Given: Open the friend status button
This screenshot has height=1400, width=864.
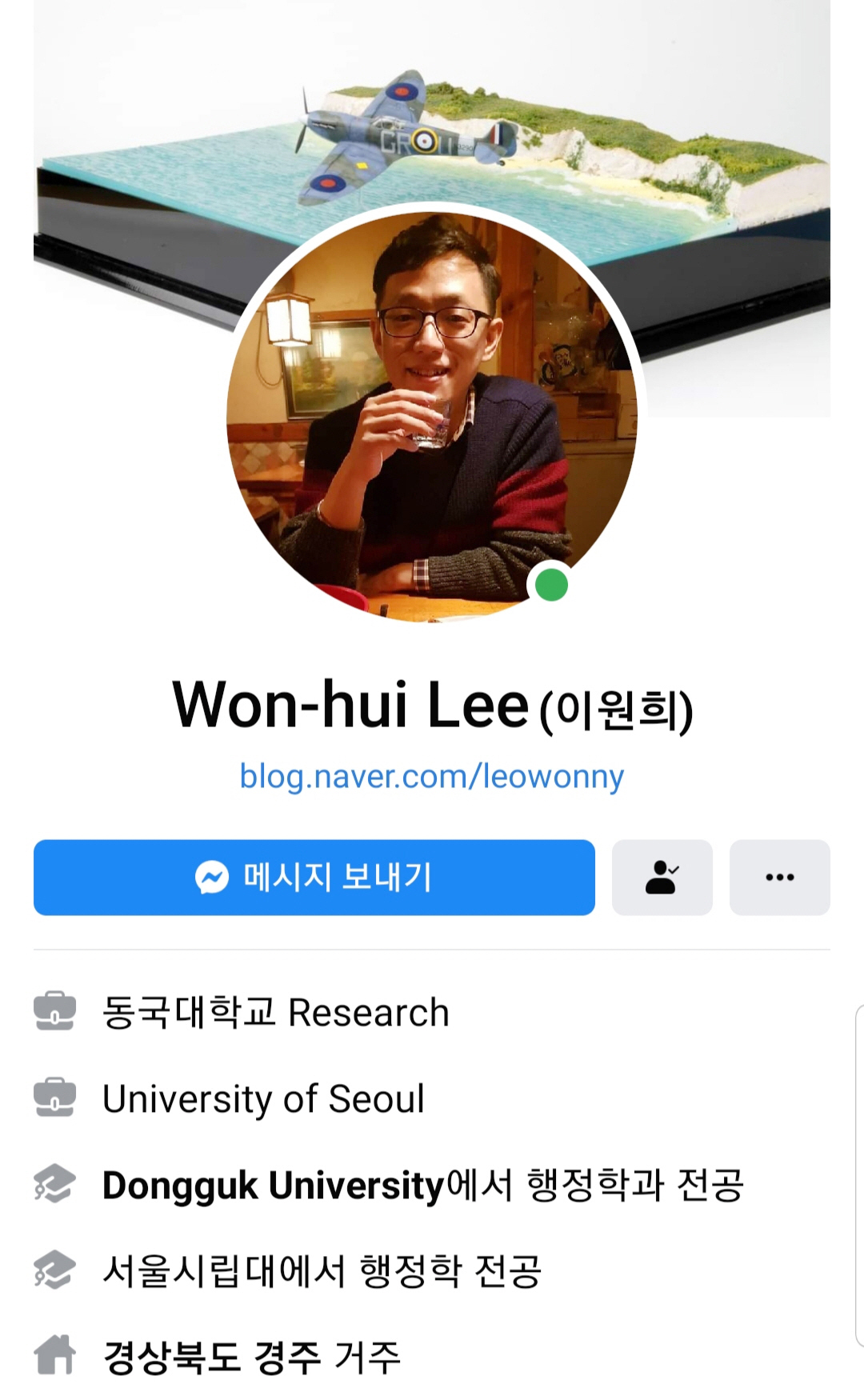Looking at the screenshot, I should coord(662,877).
